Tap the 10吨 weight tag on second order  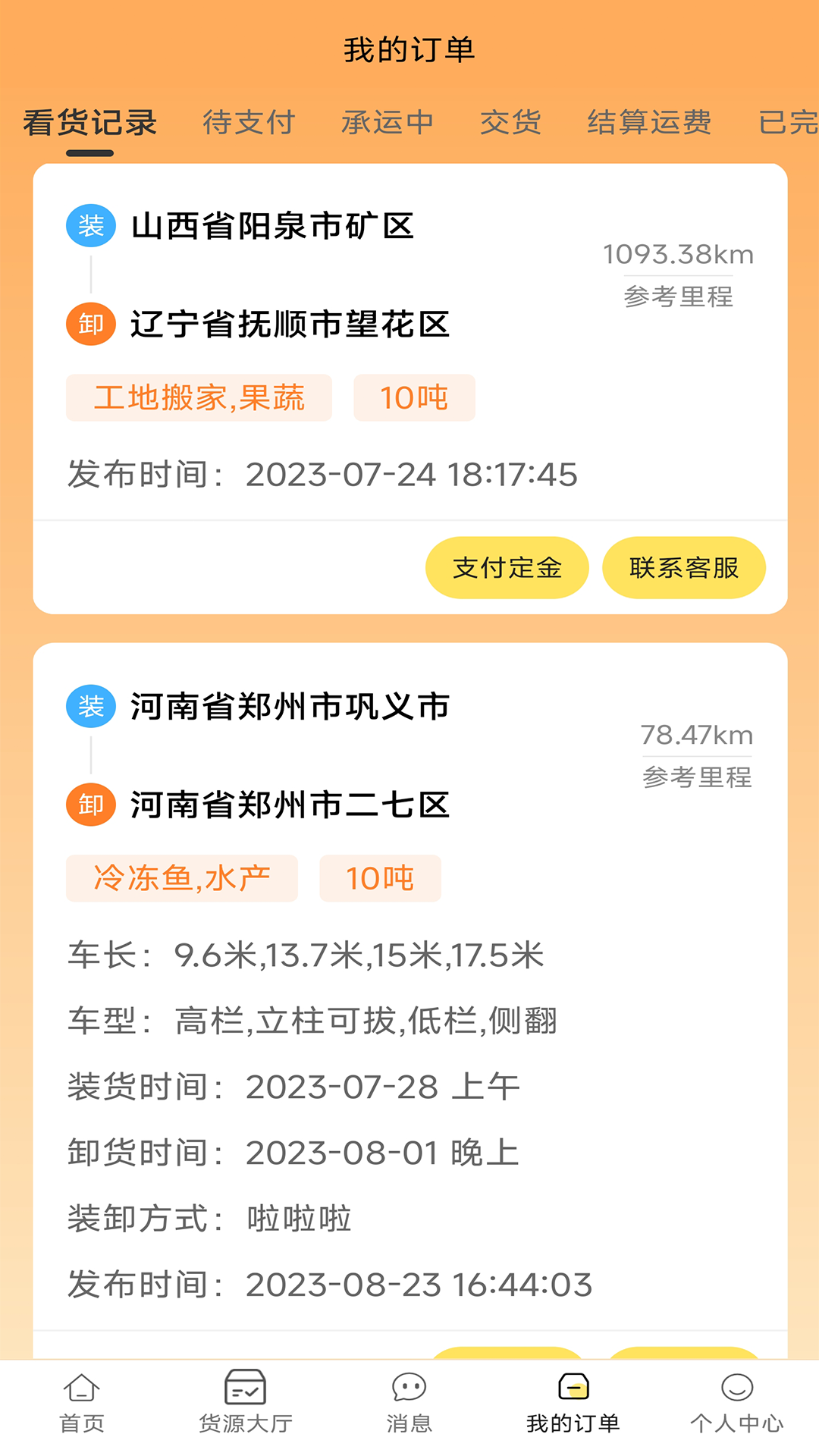[381, 878]
